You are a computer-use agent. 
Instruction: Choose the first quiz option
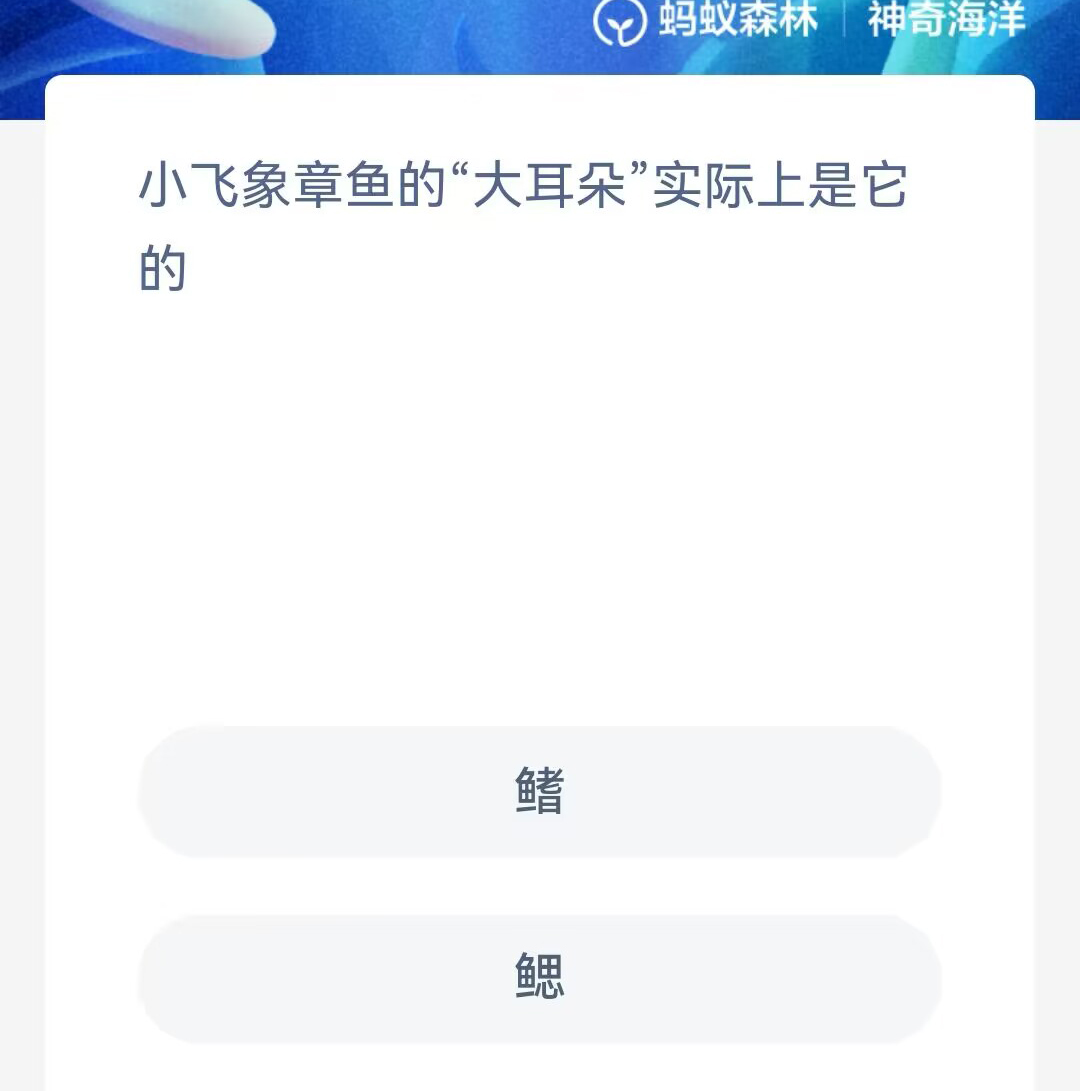pos(540,793)
